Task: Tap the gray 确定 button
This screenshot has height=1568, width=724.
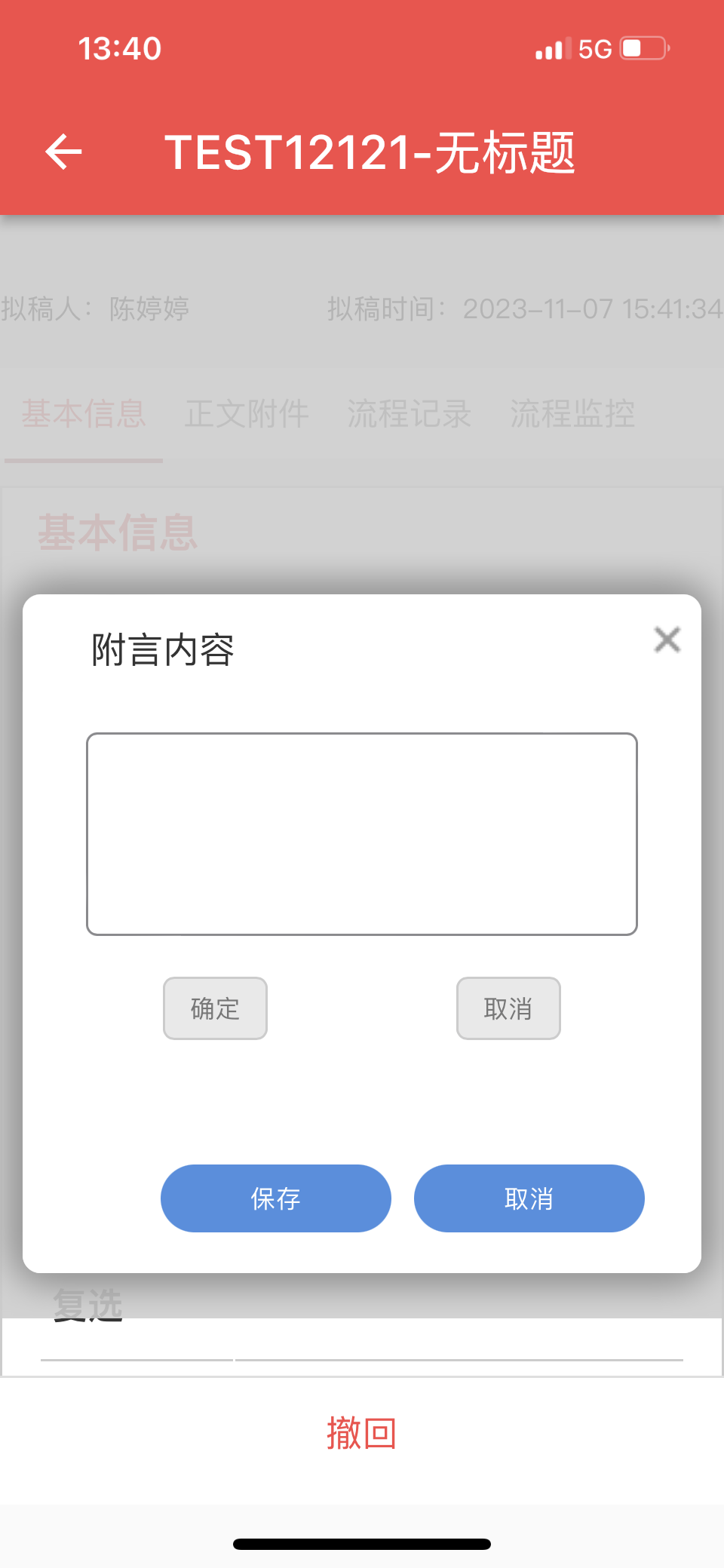Action: 215,1008
